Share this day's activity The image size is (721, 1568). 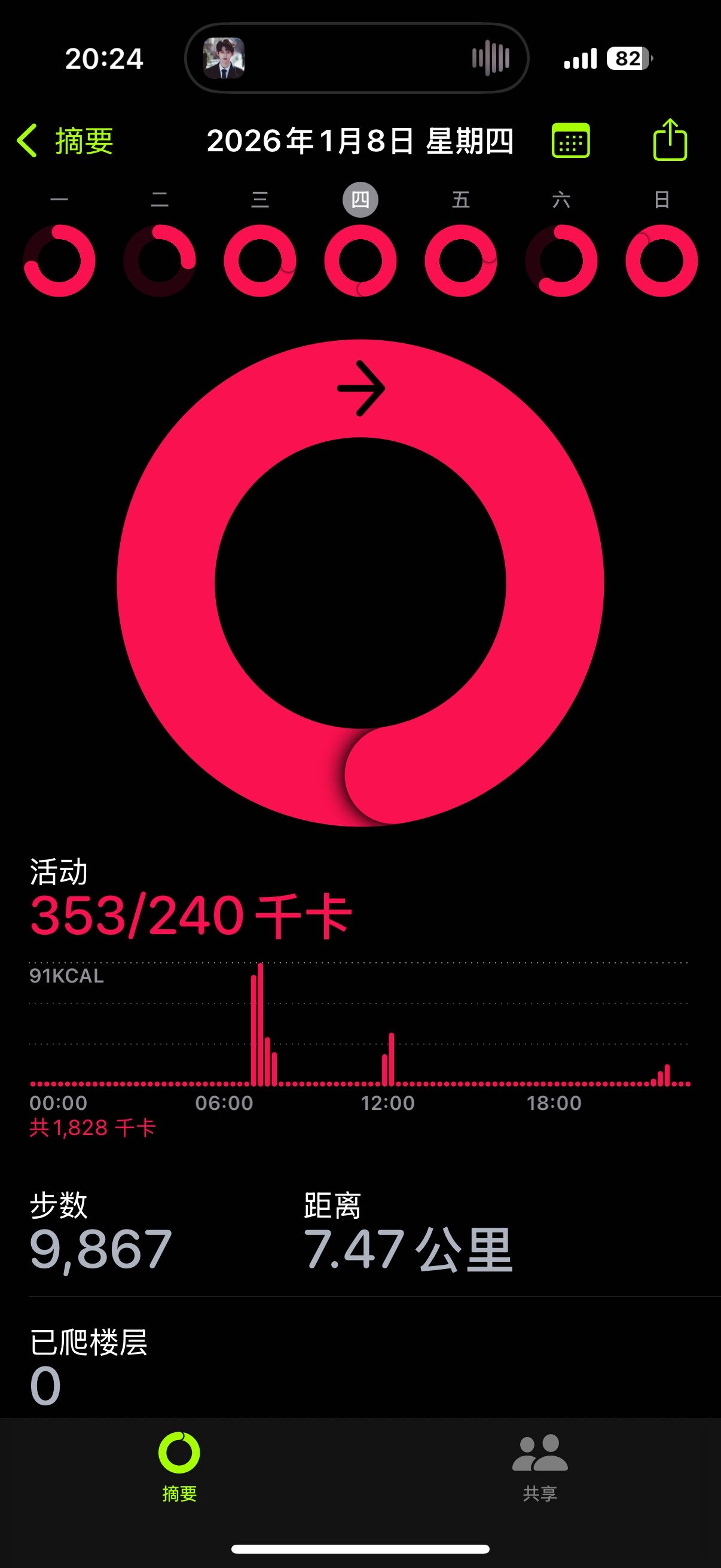tap(670, 140)
